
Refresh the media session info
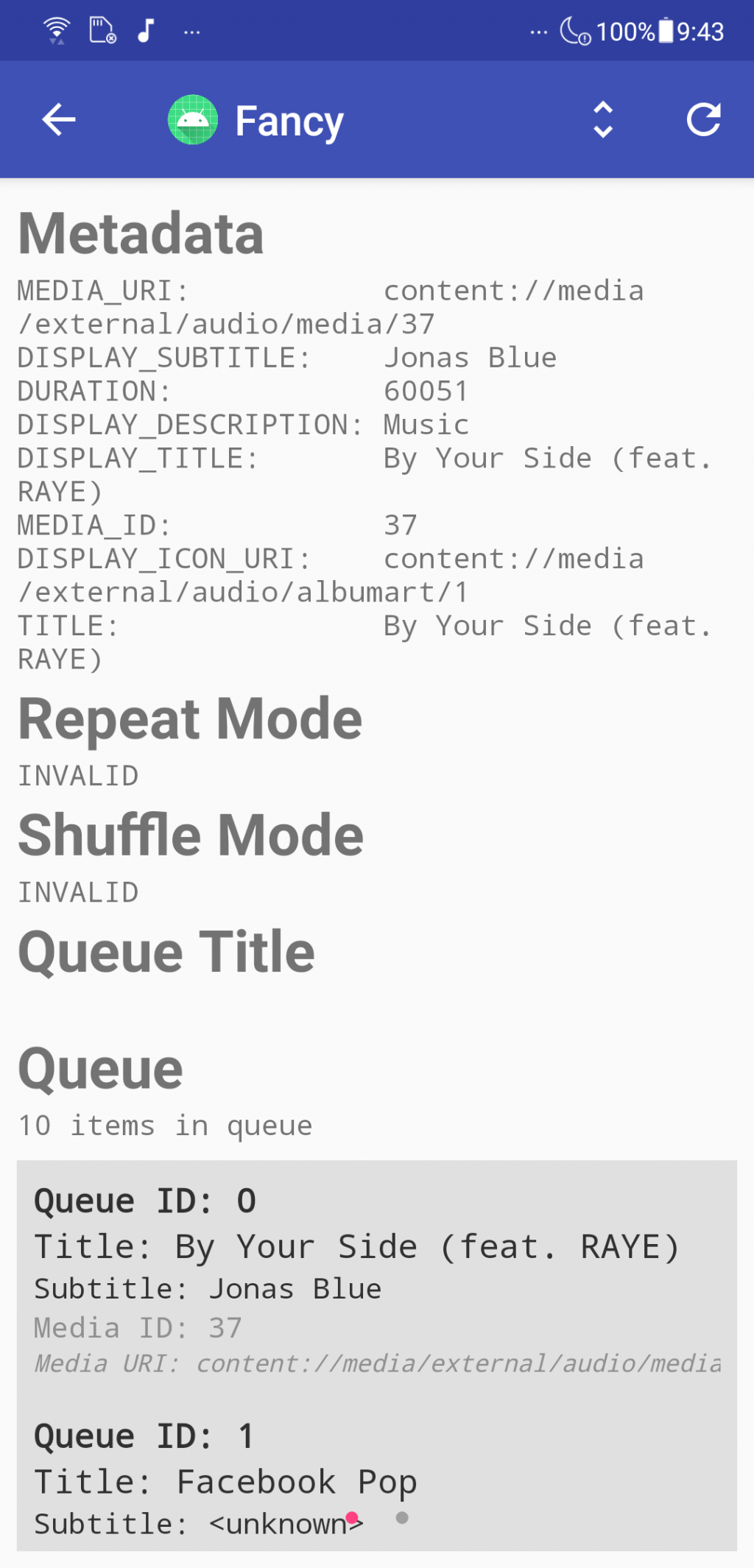[703, 119]
